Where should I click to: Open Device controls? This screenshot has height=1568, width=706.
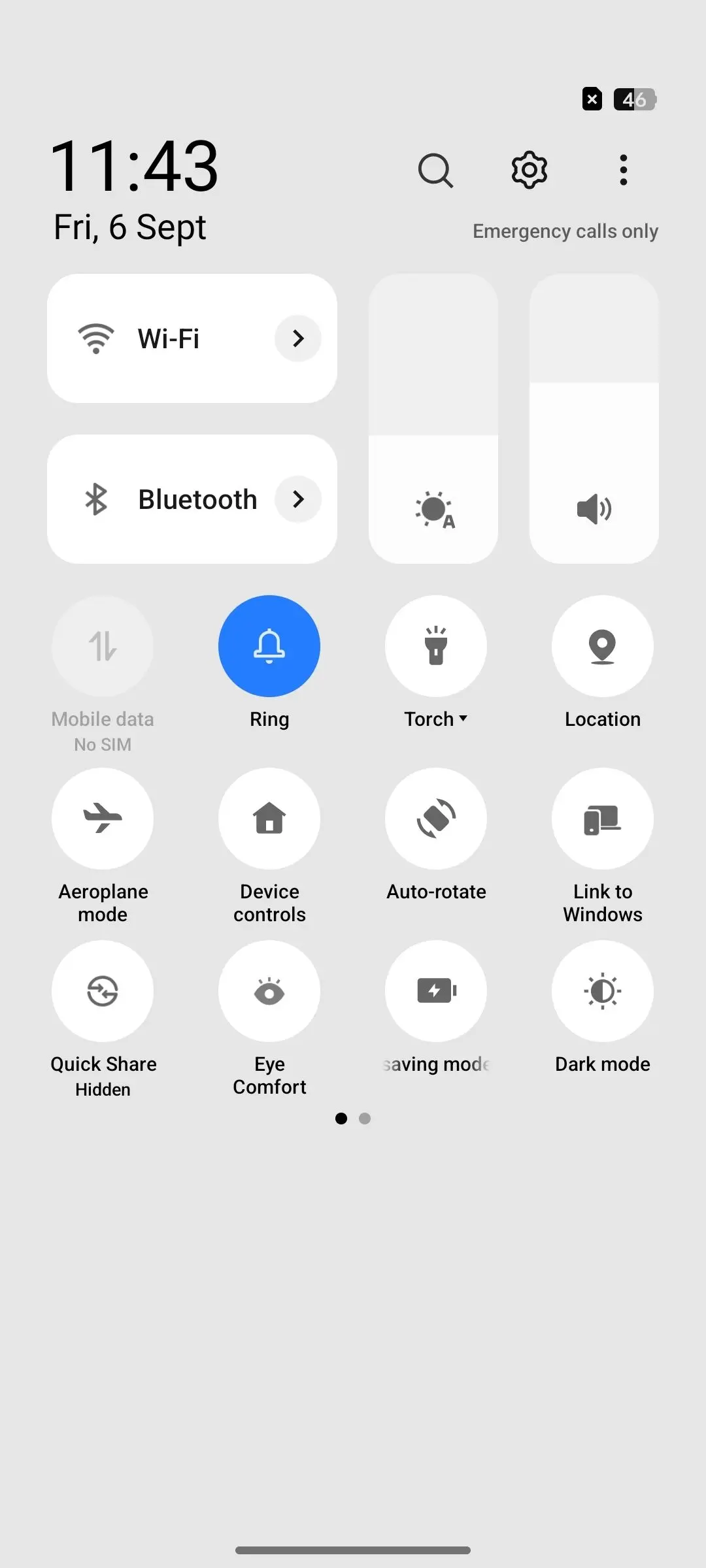[x=269, y=819]
